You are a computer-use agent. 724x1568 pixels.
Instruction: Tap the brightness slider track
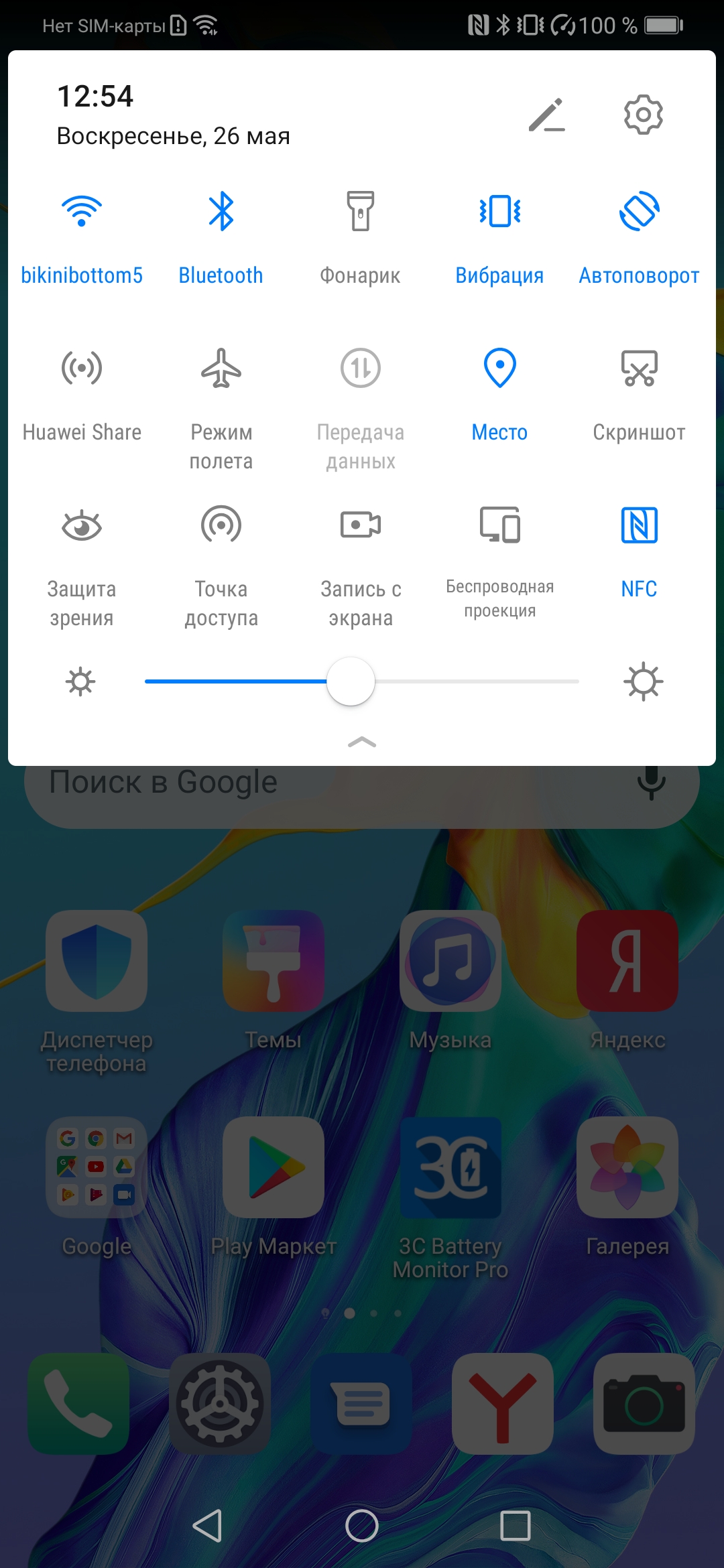coord(362,681)
